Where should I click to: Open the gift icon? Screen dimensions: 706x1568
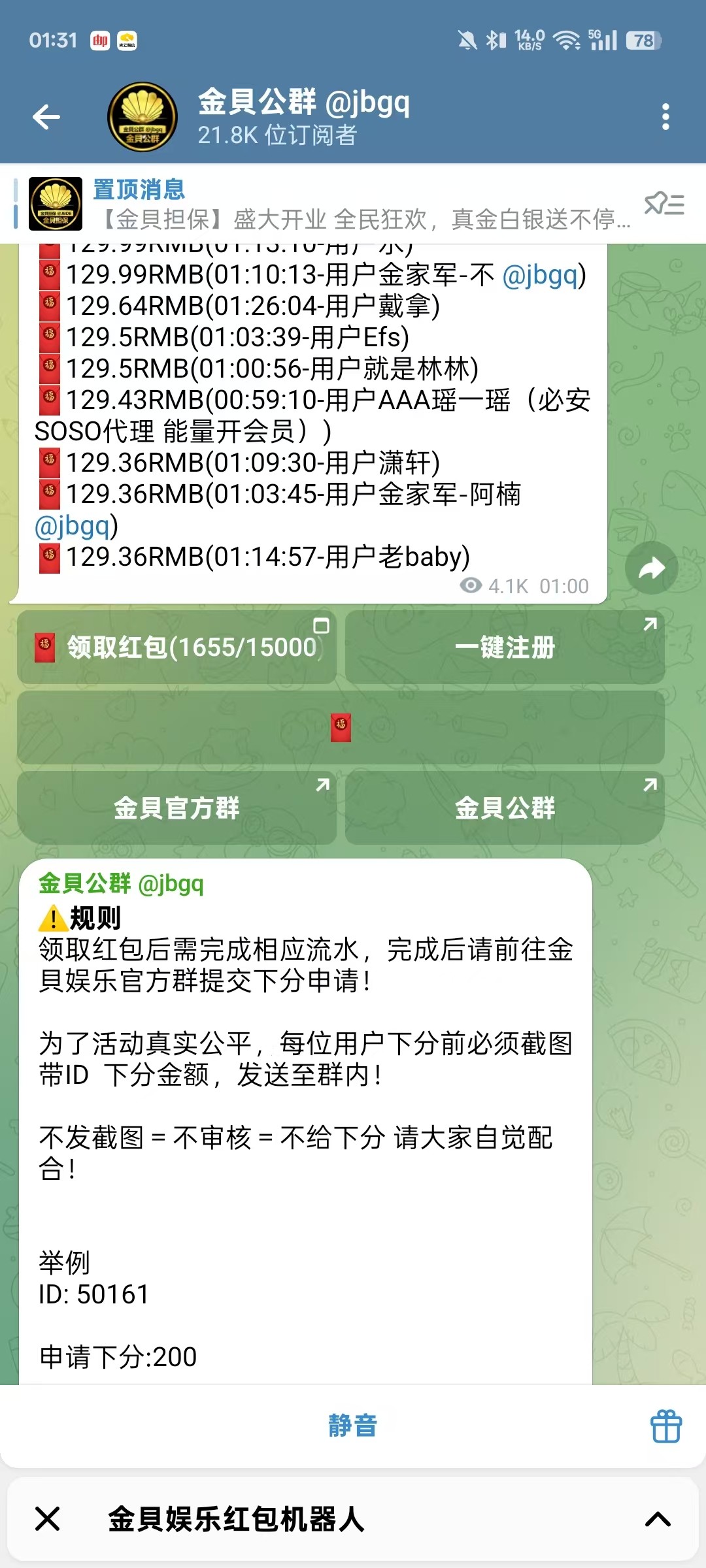pos(666,1426)
